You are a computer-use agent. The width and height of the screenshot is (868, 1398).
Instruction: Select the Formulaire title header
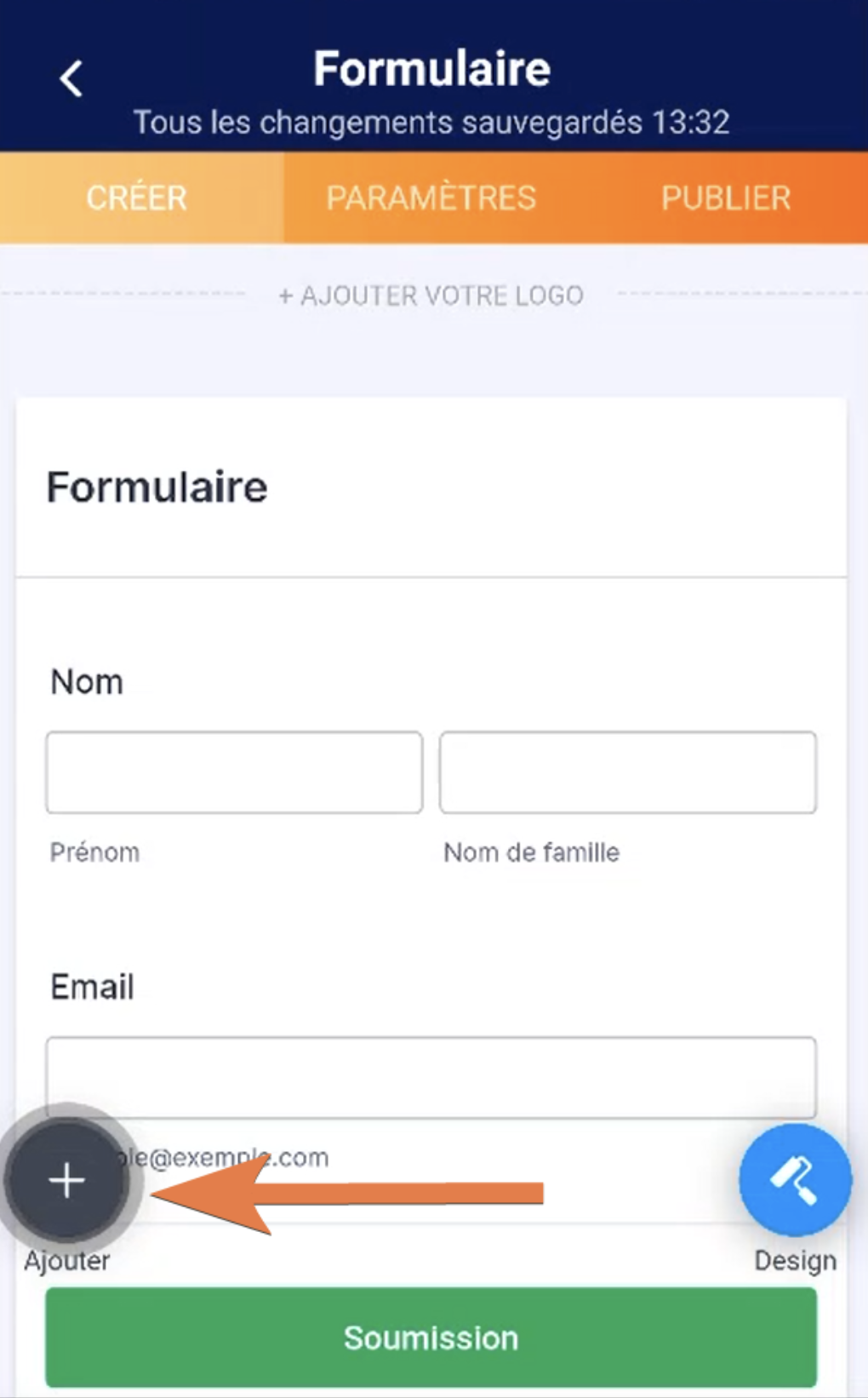click(x=157, y=487)
